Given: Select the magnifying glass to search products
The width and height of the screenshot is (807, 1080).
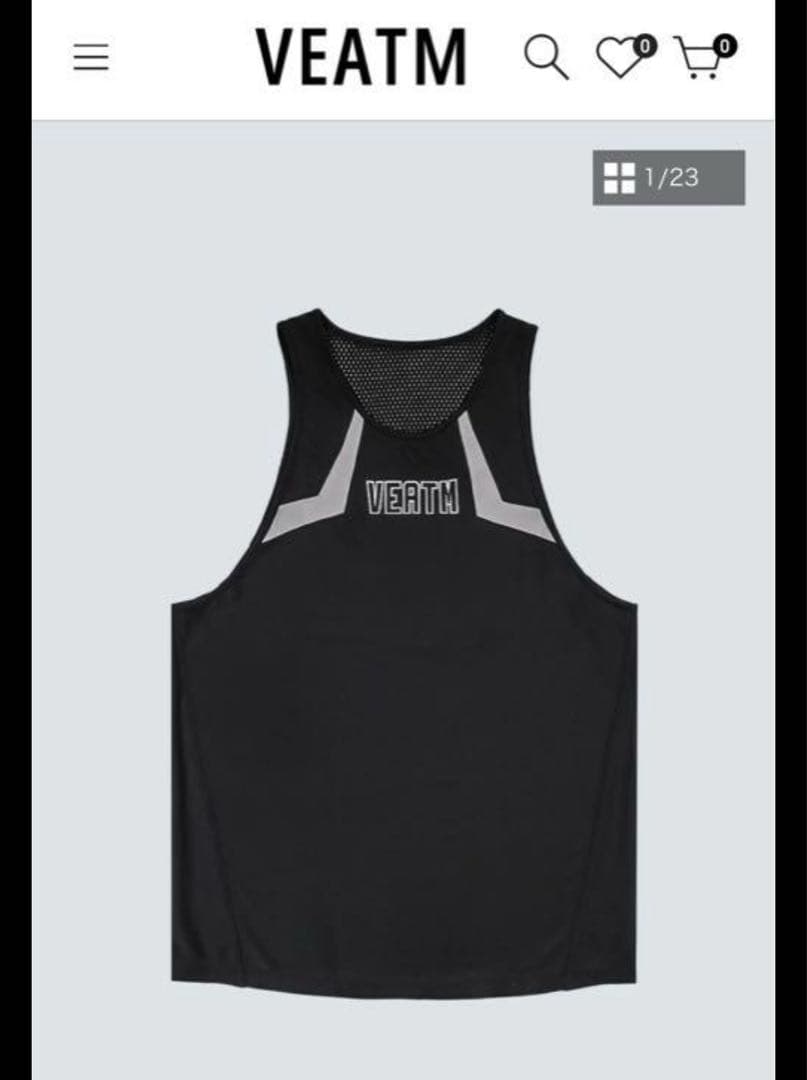Looking at the screenshot, I should 545,58.
